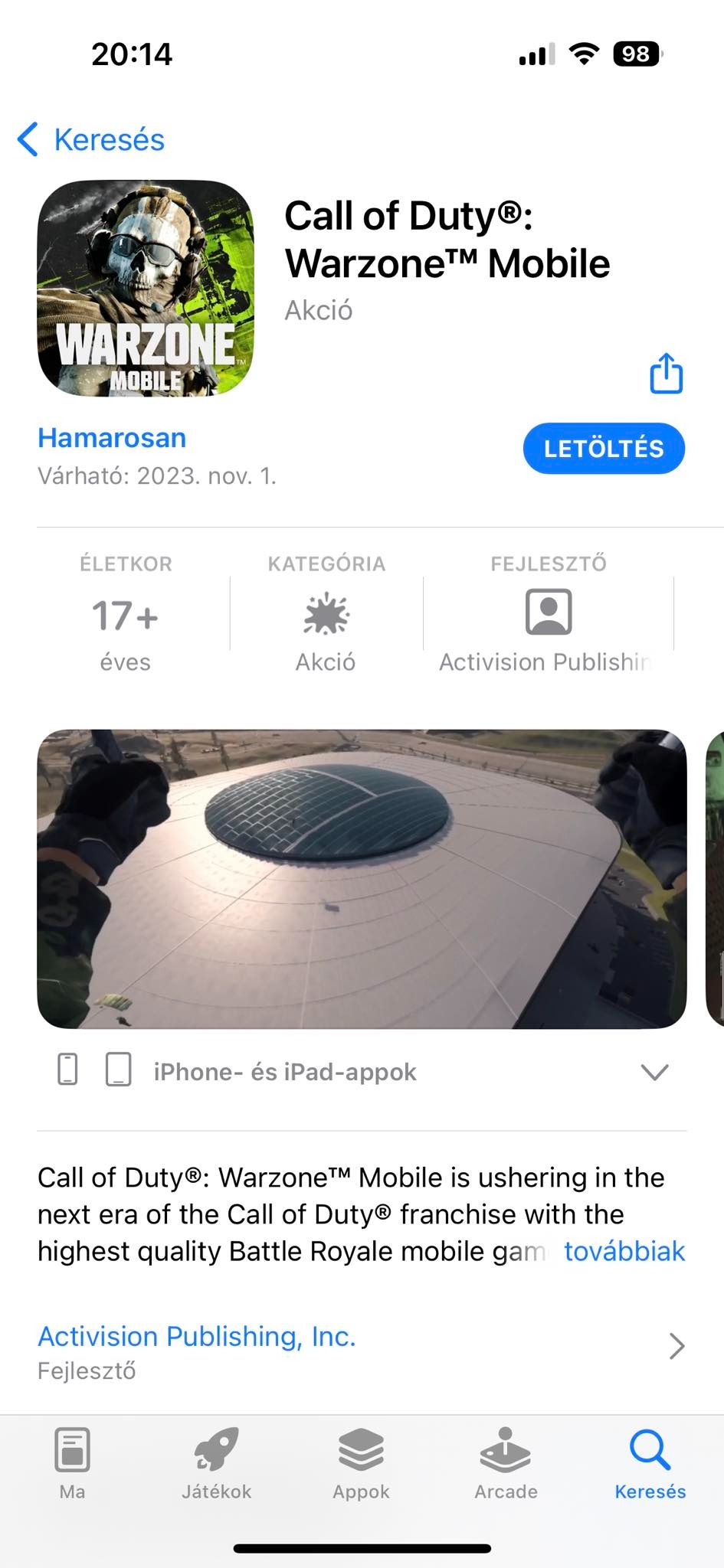
Task: View the Akció category chart info
Action: pos(326,617)
